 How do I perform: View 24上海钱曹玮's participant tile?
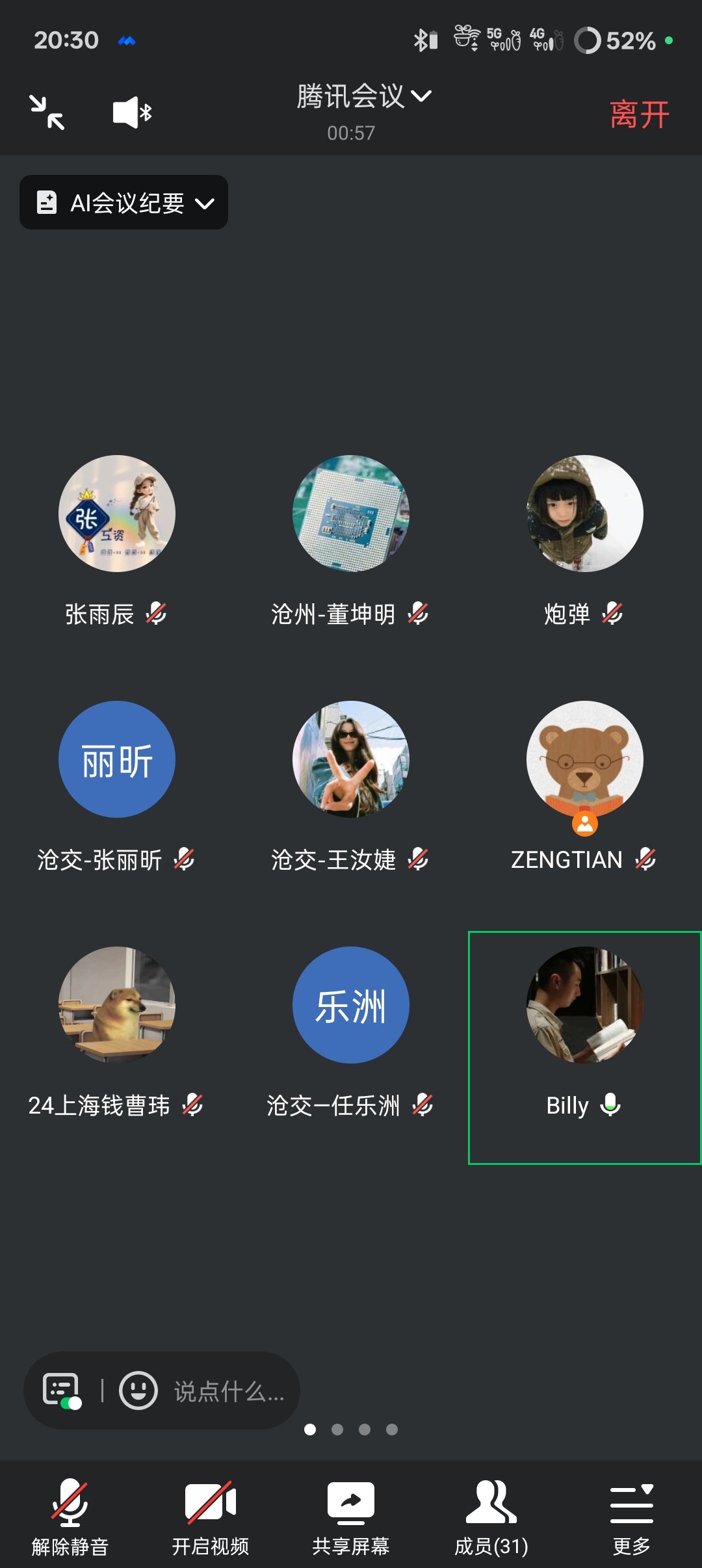[x=117, y=1005]
